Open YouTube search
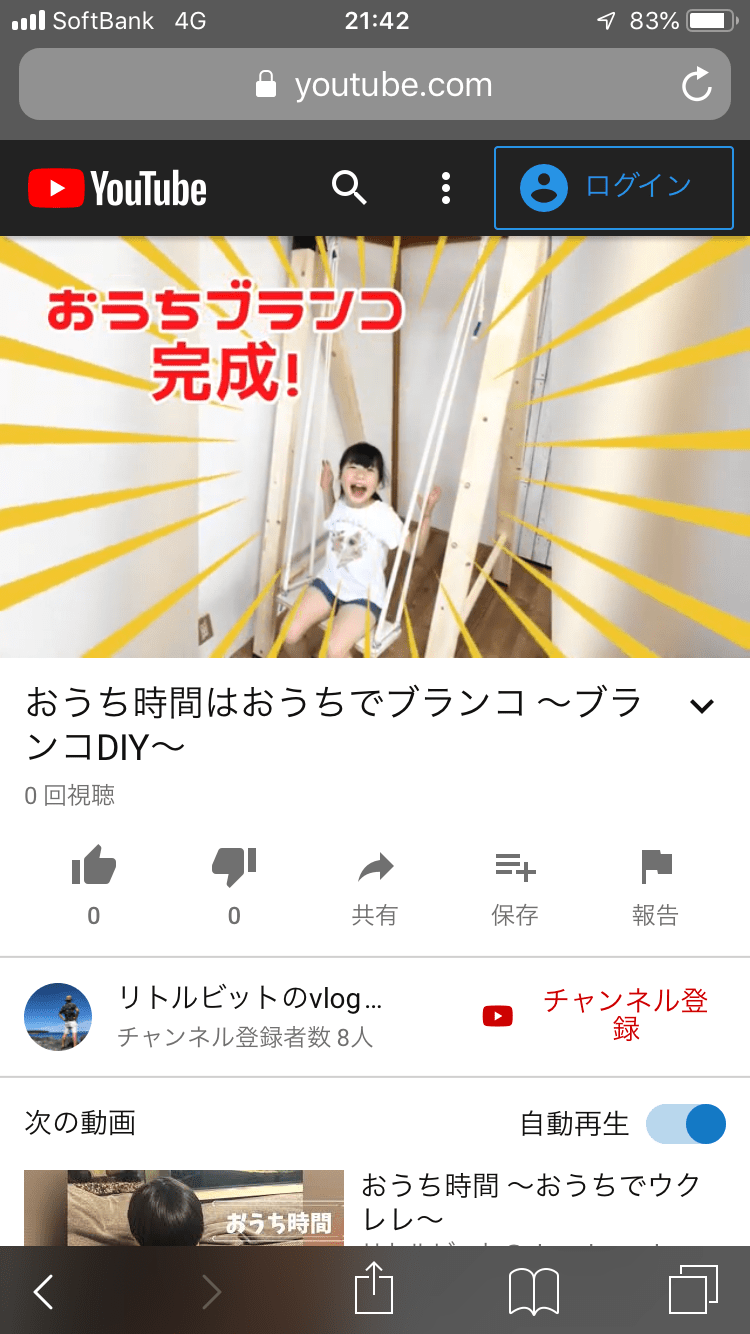The image size is (750, 1334). click(x=349, y=187)
